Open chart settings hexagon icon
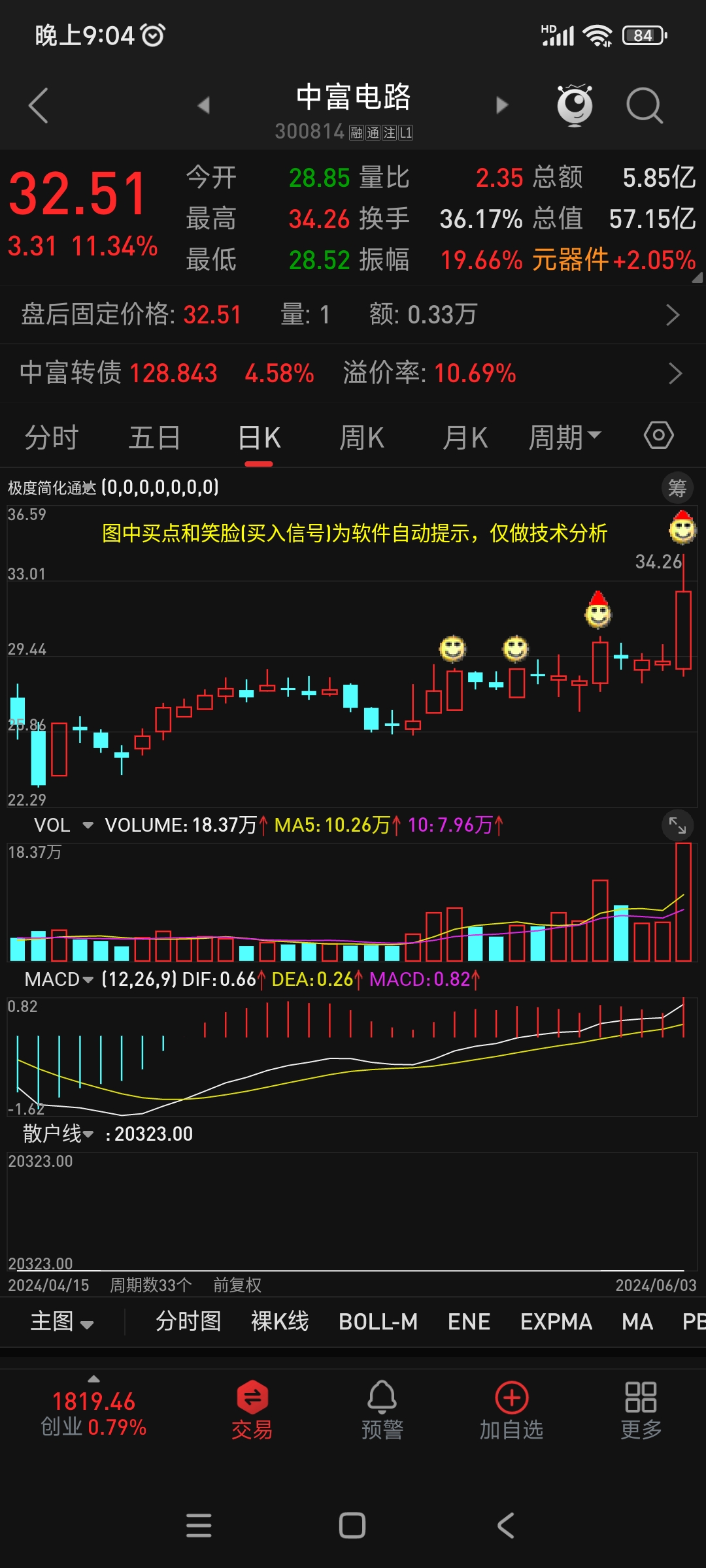 pos(658,435)
